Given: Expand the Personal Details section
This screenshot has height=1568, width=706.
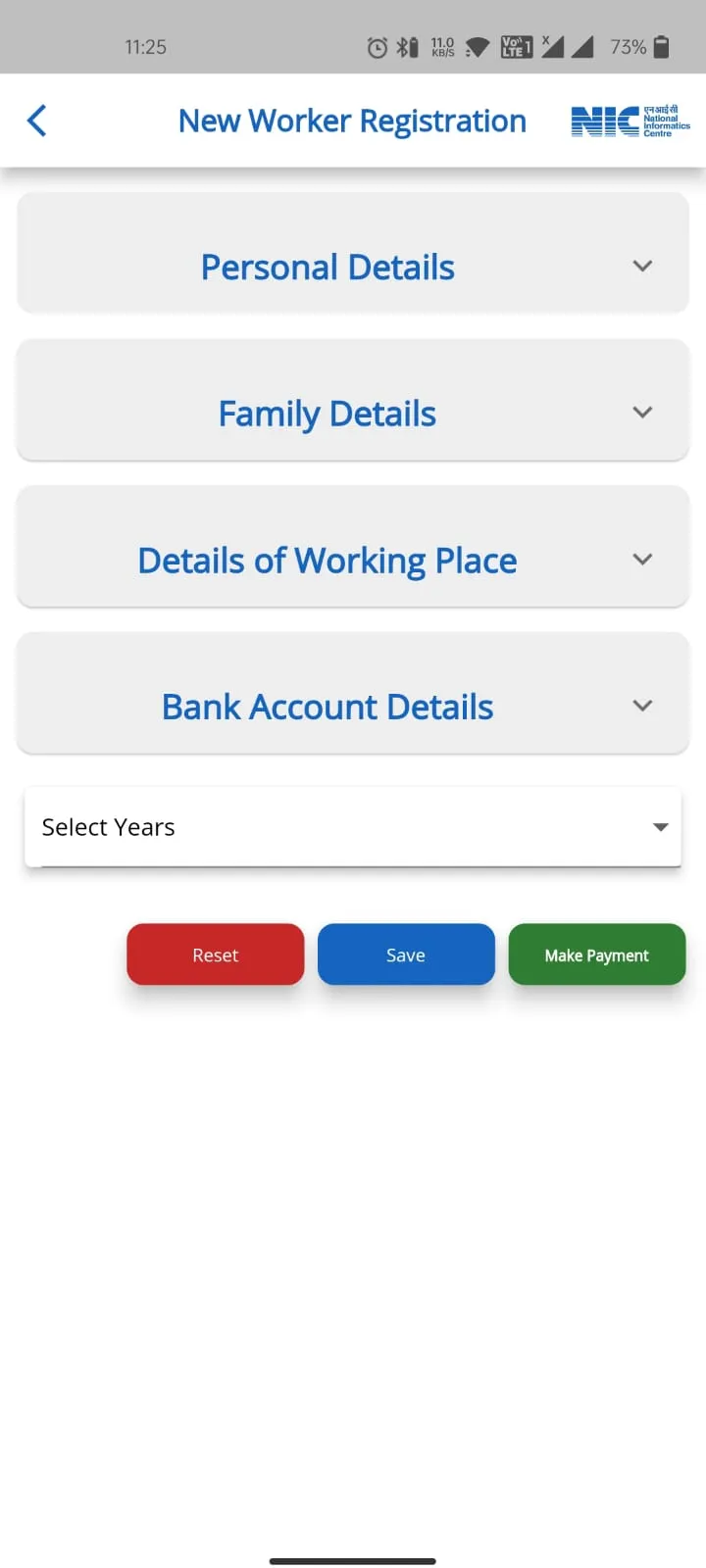Looking at the screenshot, I should click(353, 267).
